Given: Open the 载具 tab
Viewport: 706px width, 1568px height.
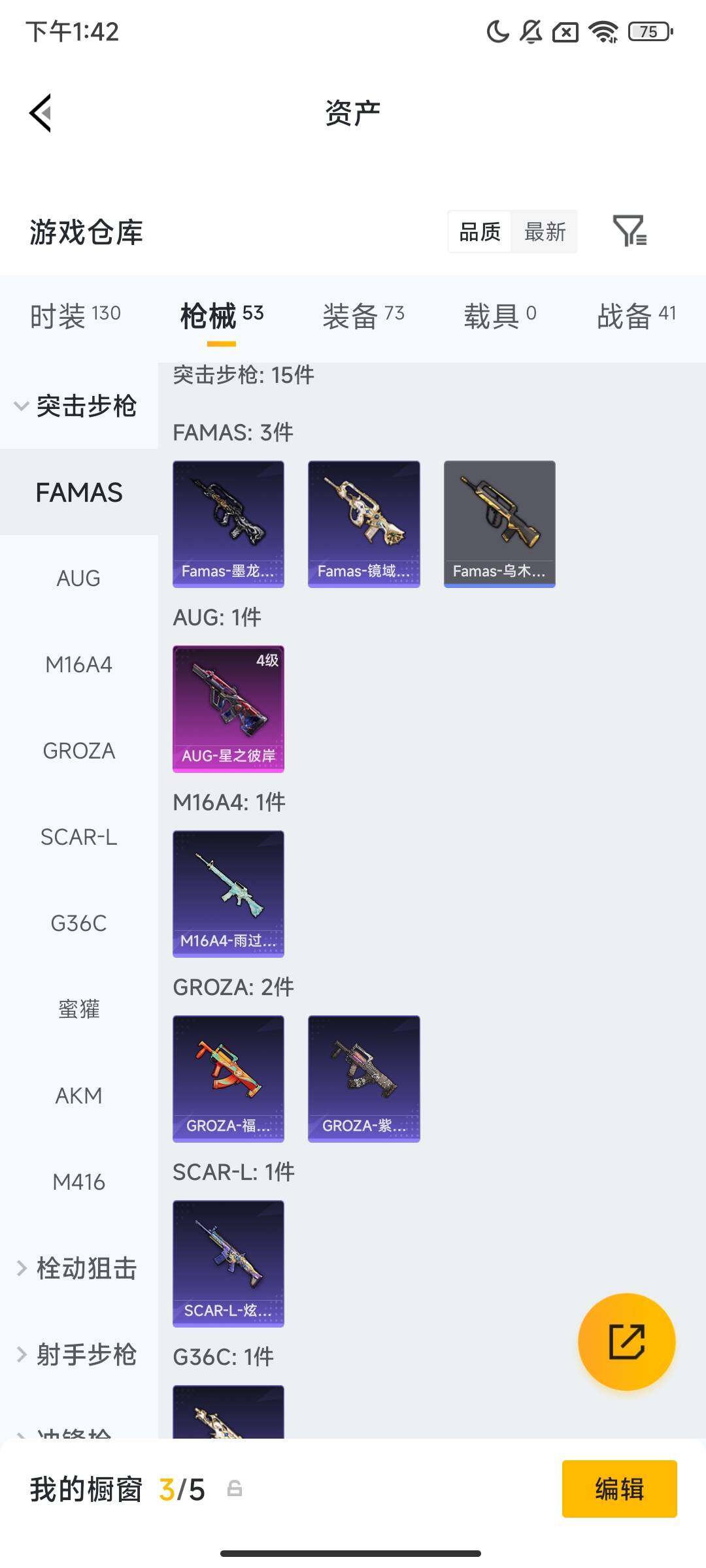Looking at the screenshot, I should pos(500,316).
